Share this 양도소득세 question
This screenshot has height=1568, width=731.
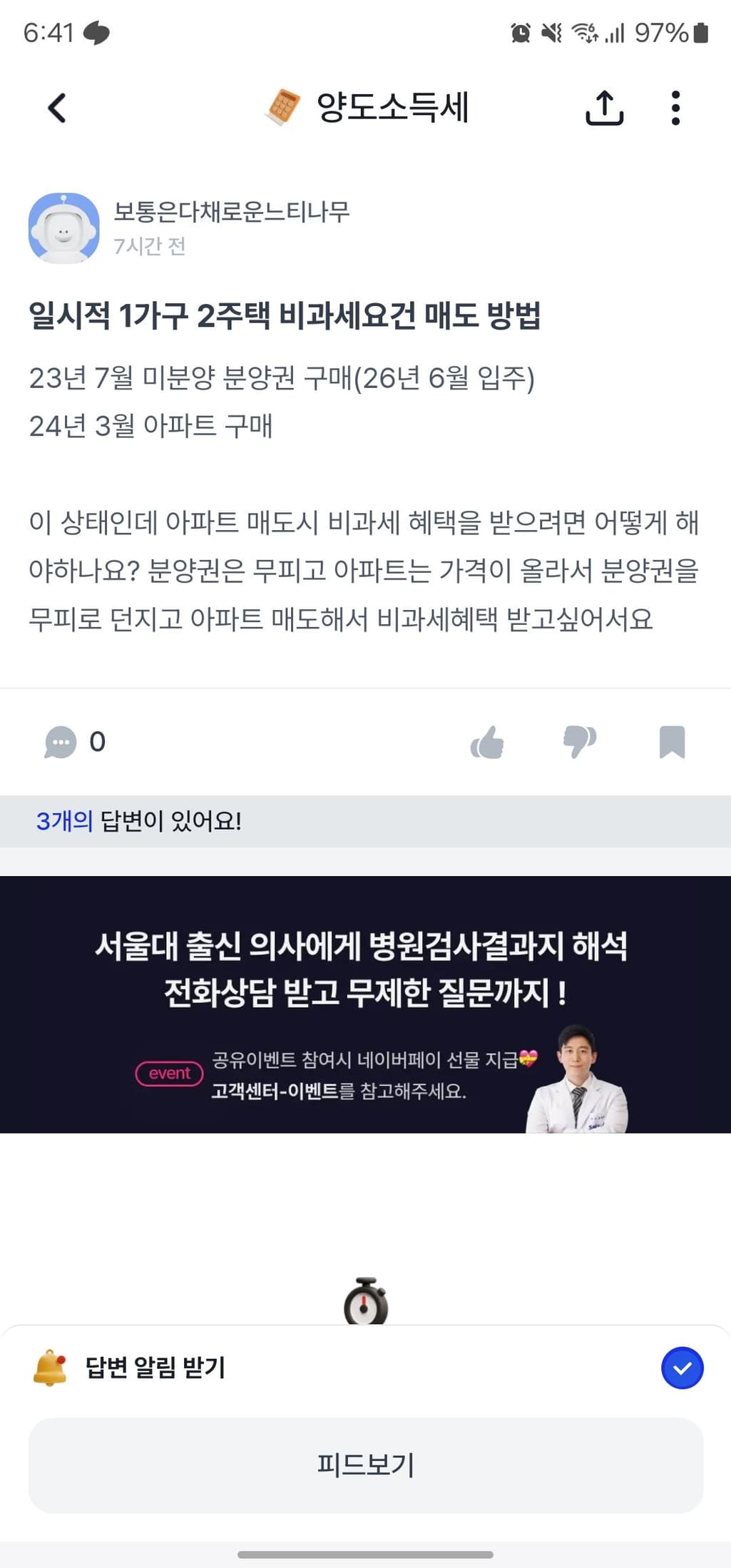click(x=604, y=108)
